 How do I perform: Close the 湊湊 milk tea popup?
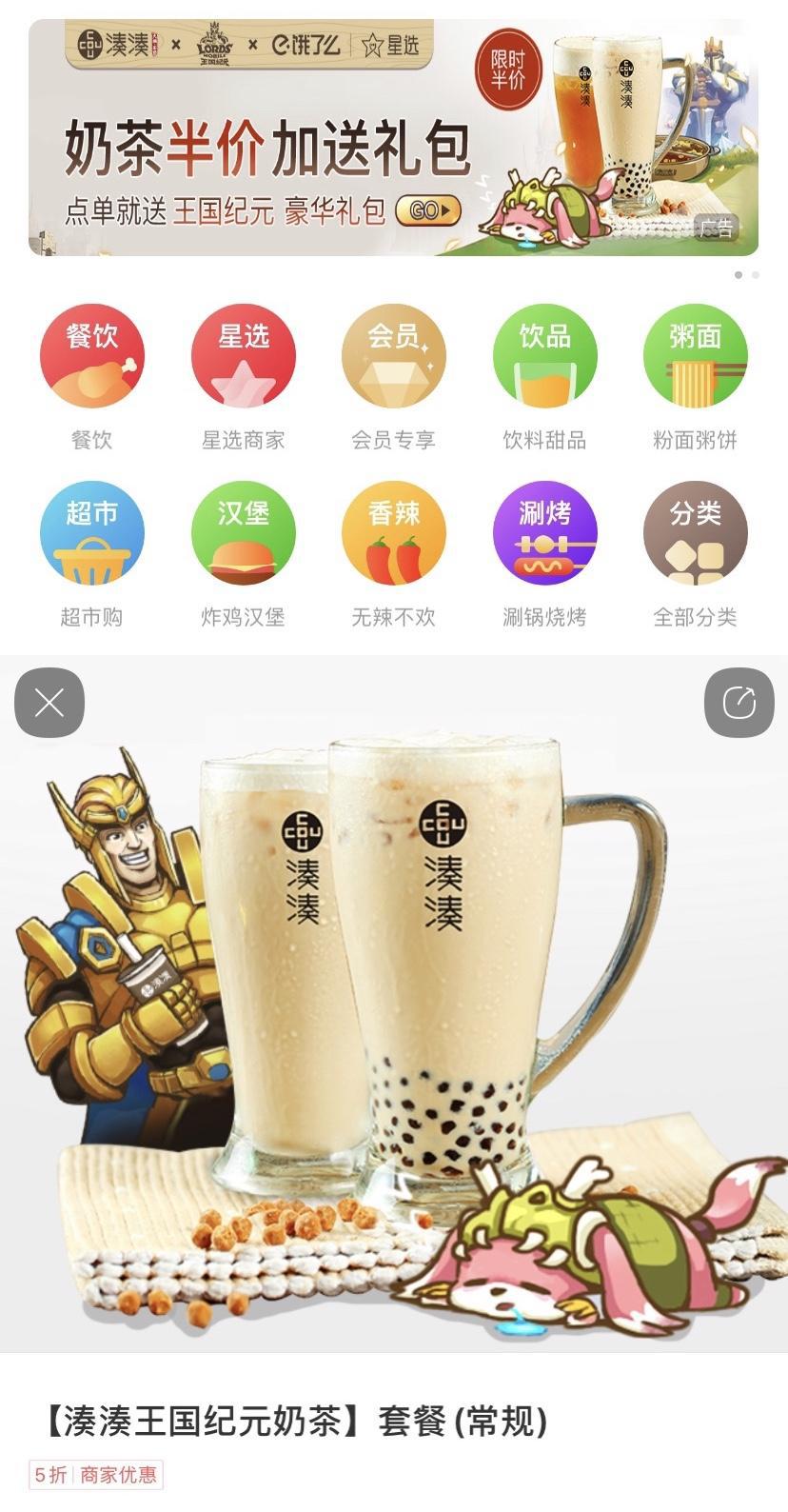pos(49,703)
